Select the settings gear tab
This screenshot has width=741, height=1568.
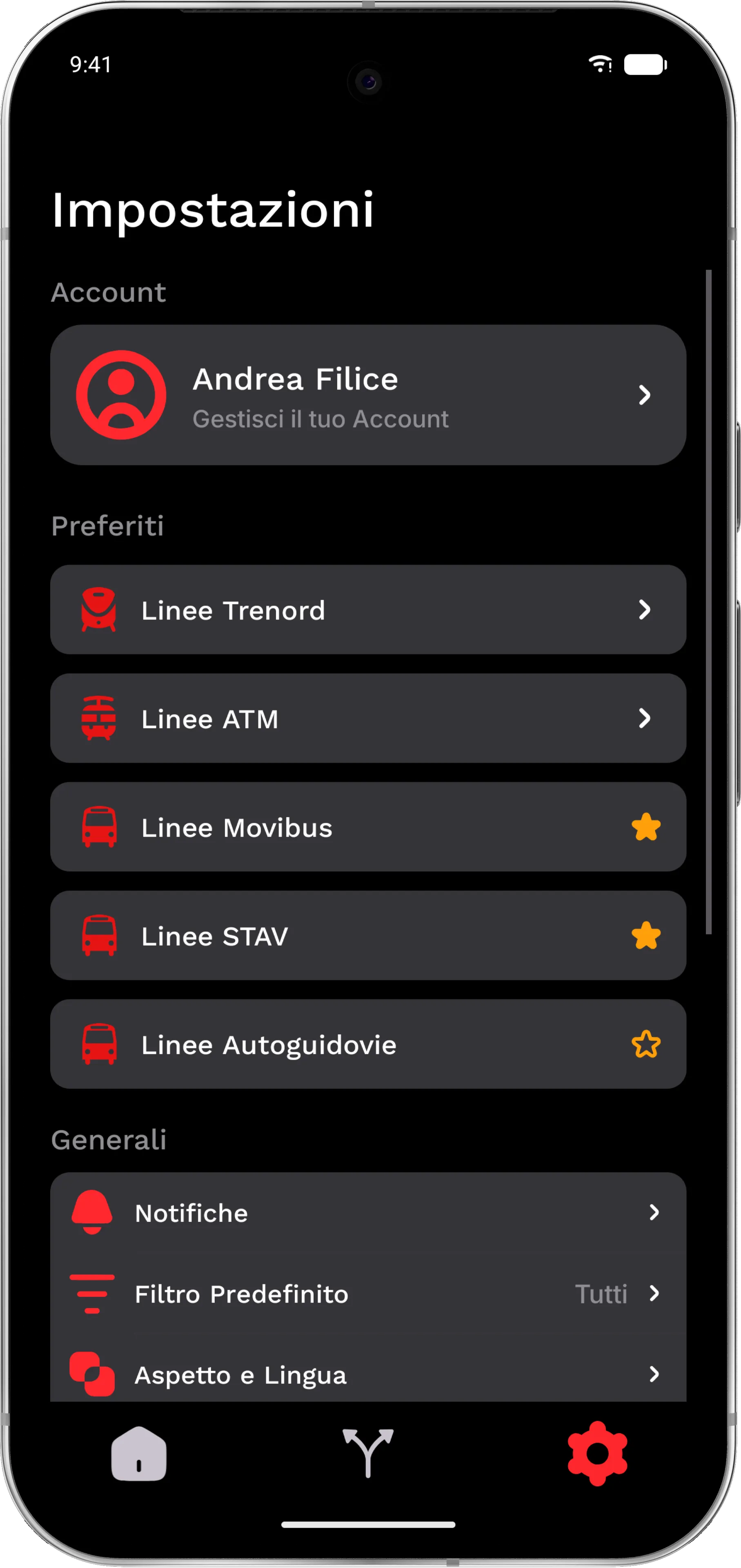tap(597, 1454)
